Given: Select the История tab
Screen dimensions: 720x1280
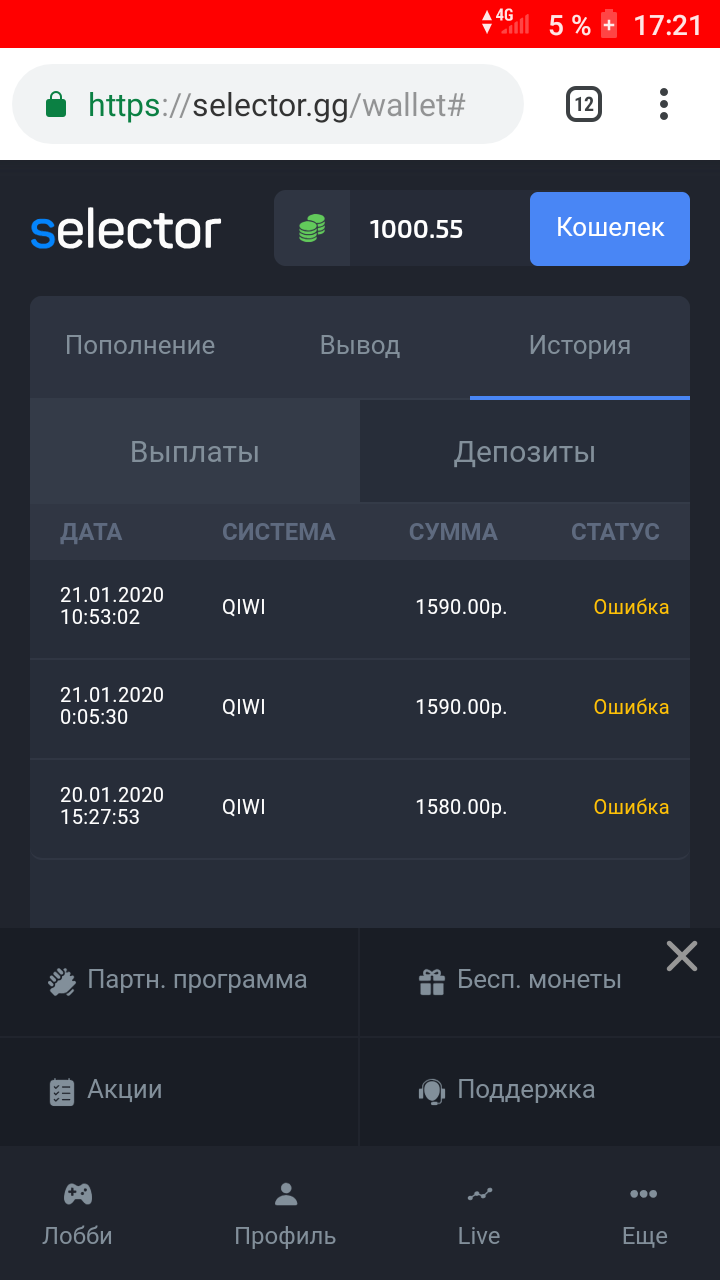Looking at the screenshot, I should coord(579,346).
